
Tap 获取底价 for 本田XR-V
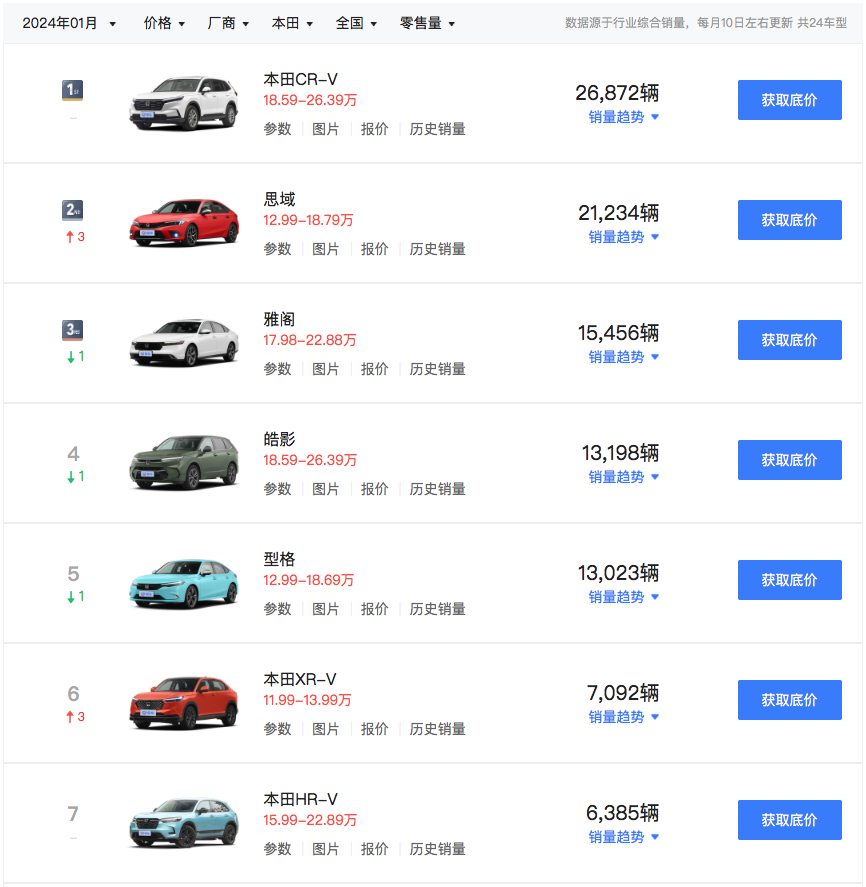point(789,700)
